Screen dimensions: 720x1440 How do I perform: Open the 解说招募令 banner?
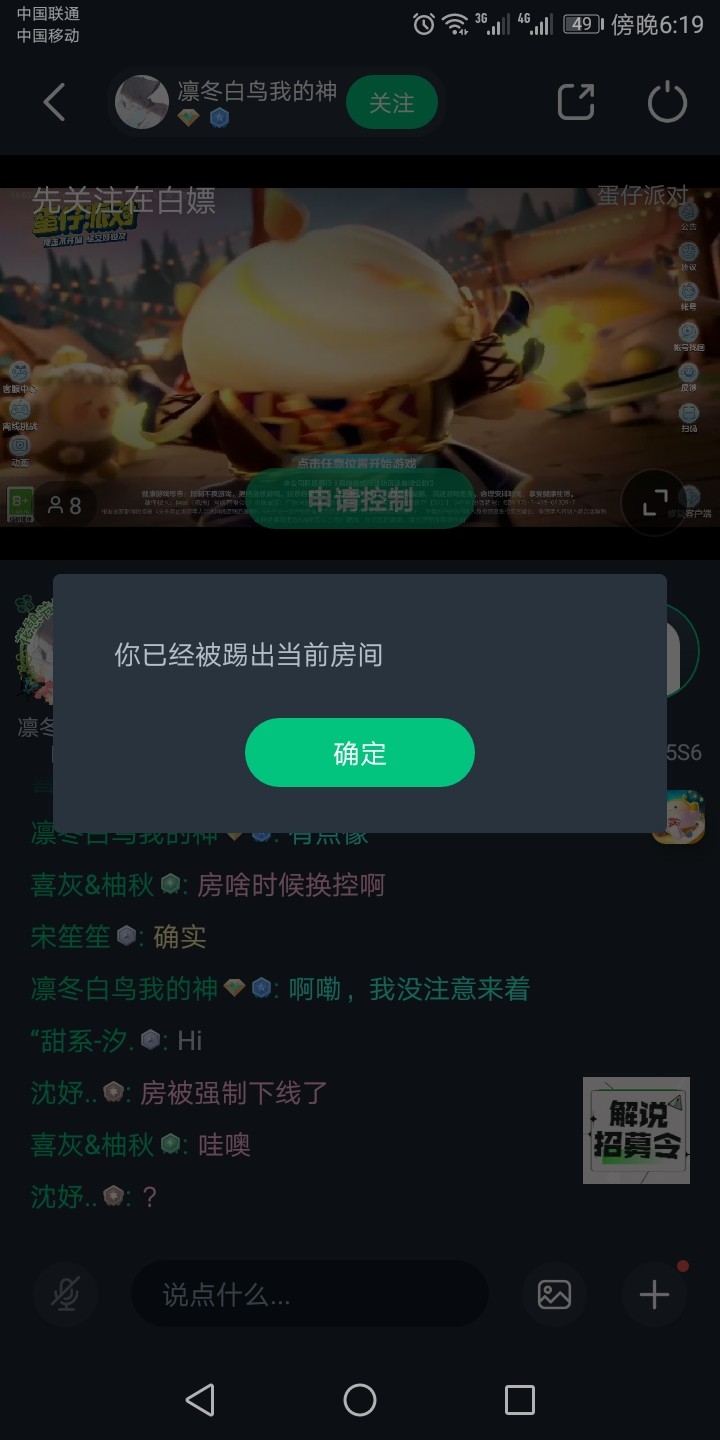(636, 1130)
